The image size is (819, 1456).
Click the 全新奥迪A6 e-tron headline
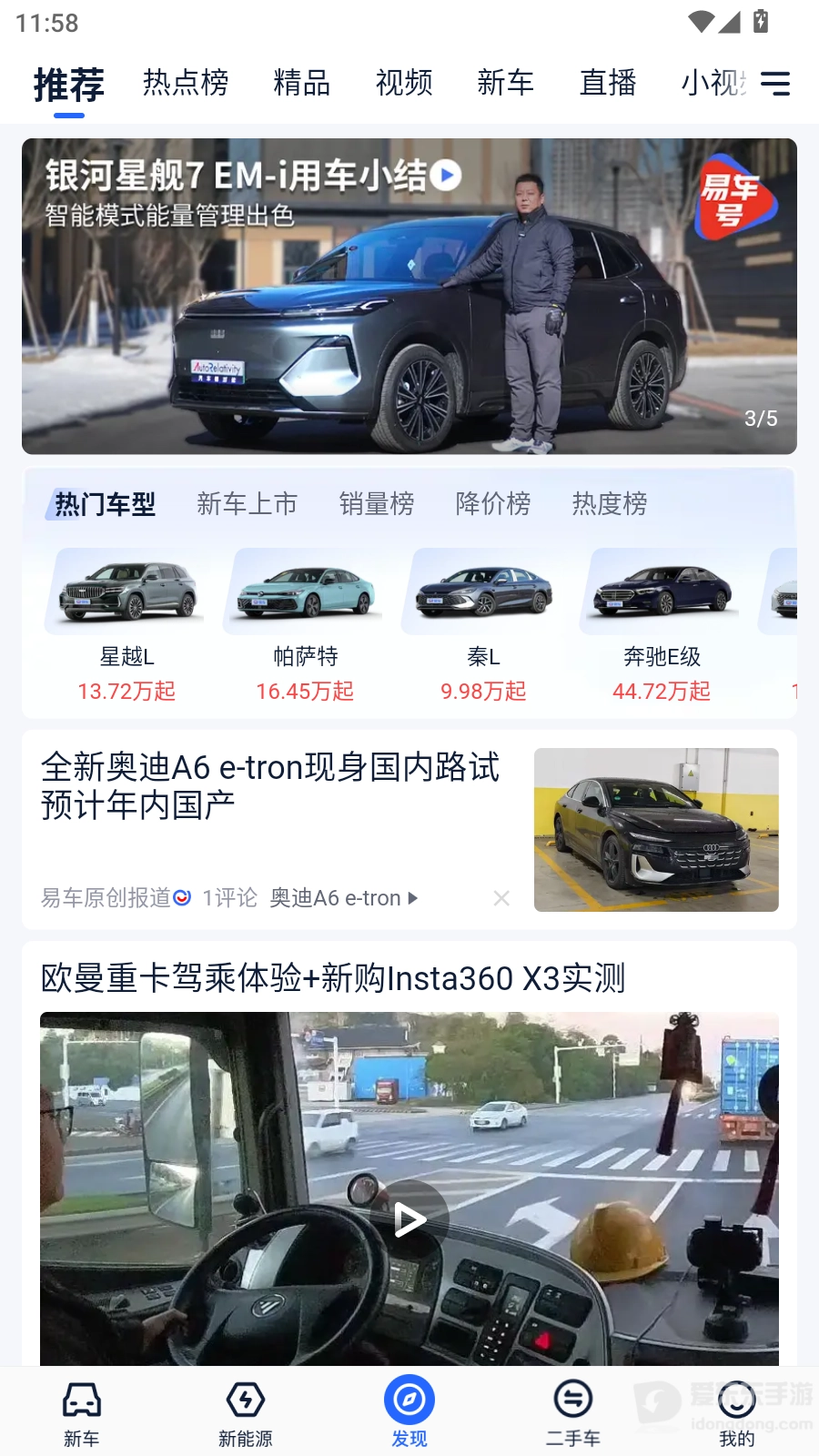coord(268,784)
